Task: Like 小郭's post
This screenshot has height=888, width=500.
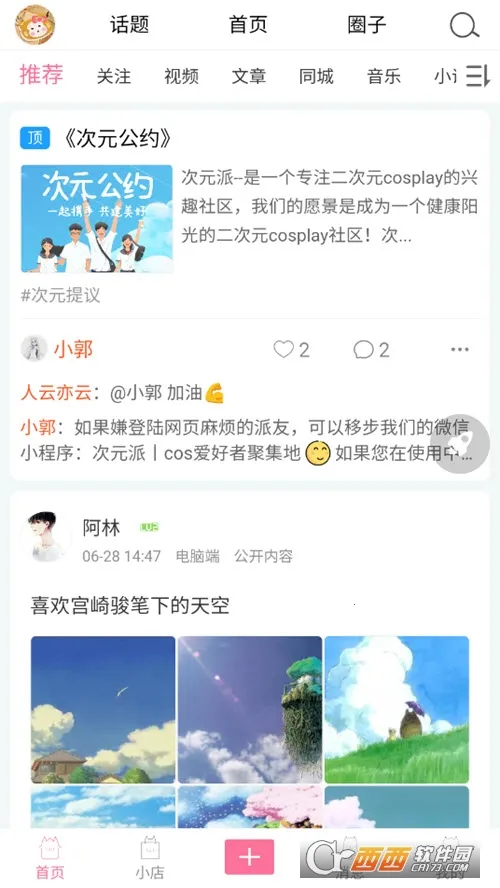Action: point(291,349)
